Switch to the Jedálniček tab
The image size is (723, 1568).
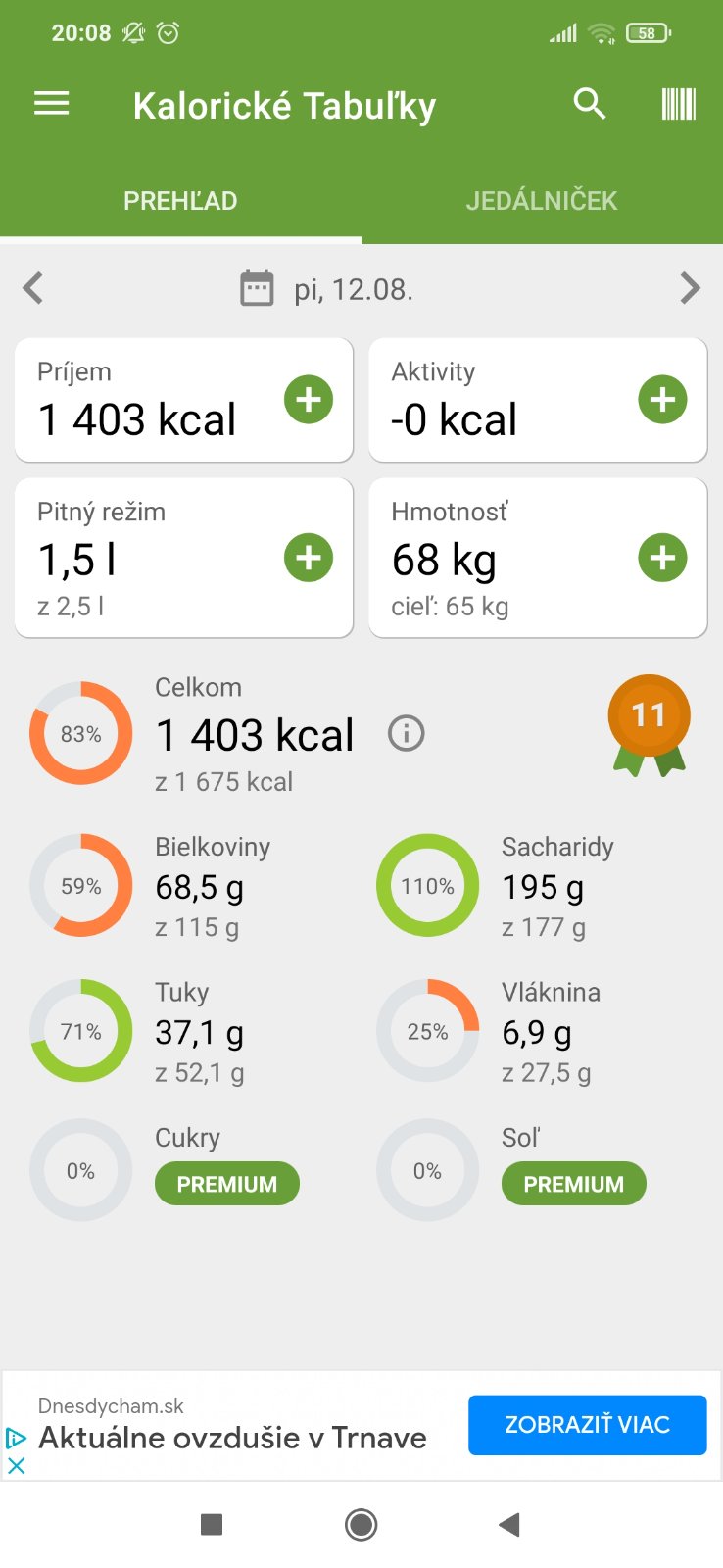point(541,201)
